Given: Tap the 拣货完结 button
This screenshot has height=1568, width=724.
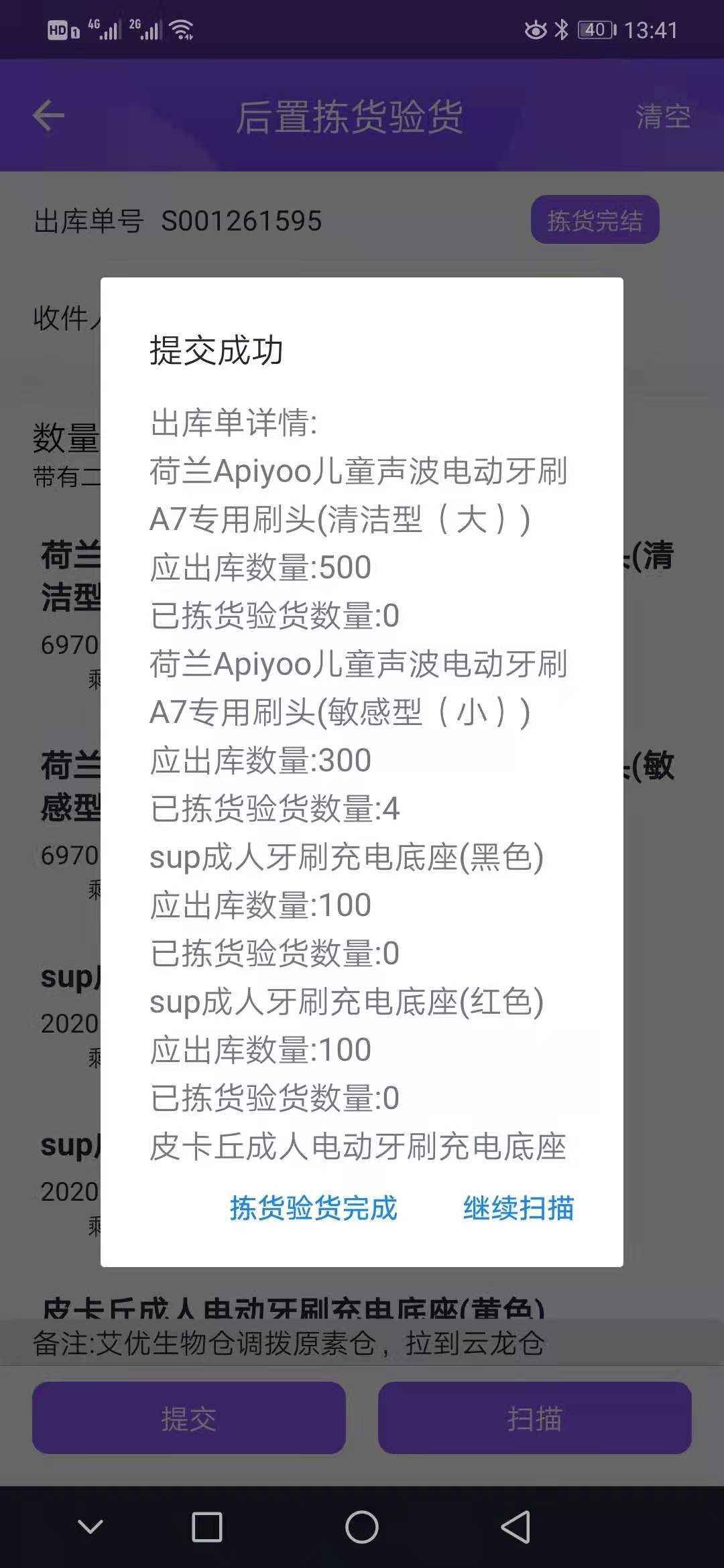Looking at the screenshot, I should click(595, 220).
